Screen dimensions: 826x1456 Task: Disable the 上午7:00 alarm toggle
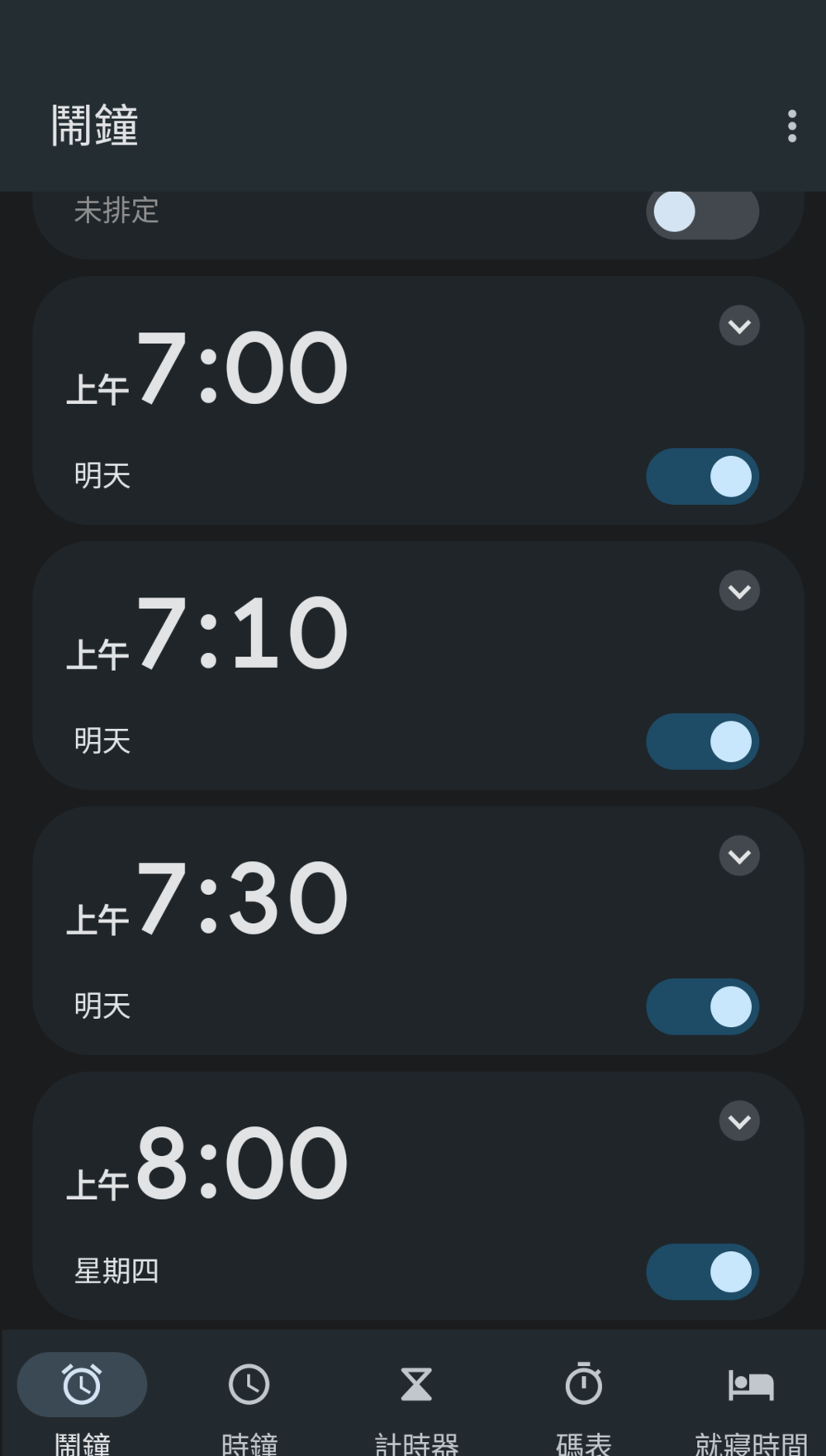[702, 476]
